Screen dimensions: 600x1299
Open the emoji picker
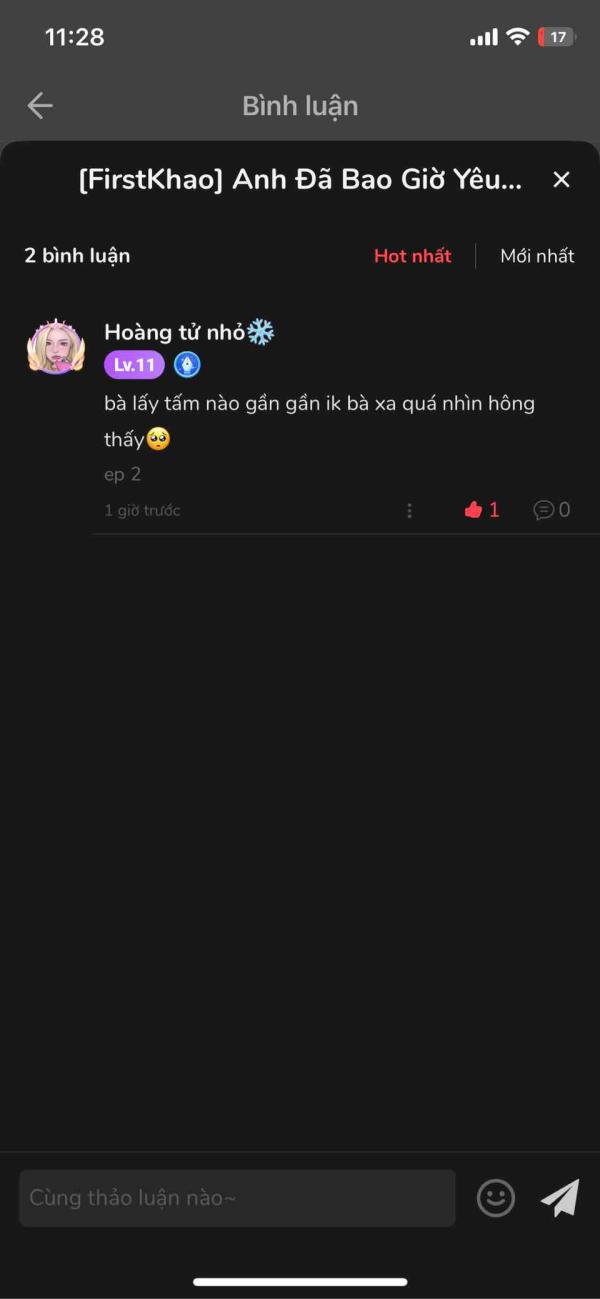[x=495, y=1198]
